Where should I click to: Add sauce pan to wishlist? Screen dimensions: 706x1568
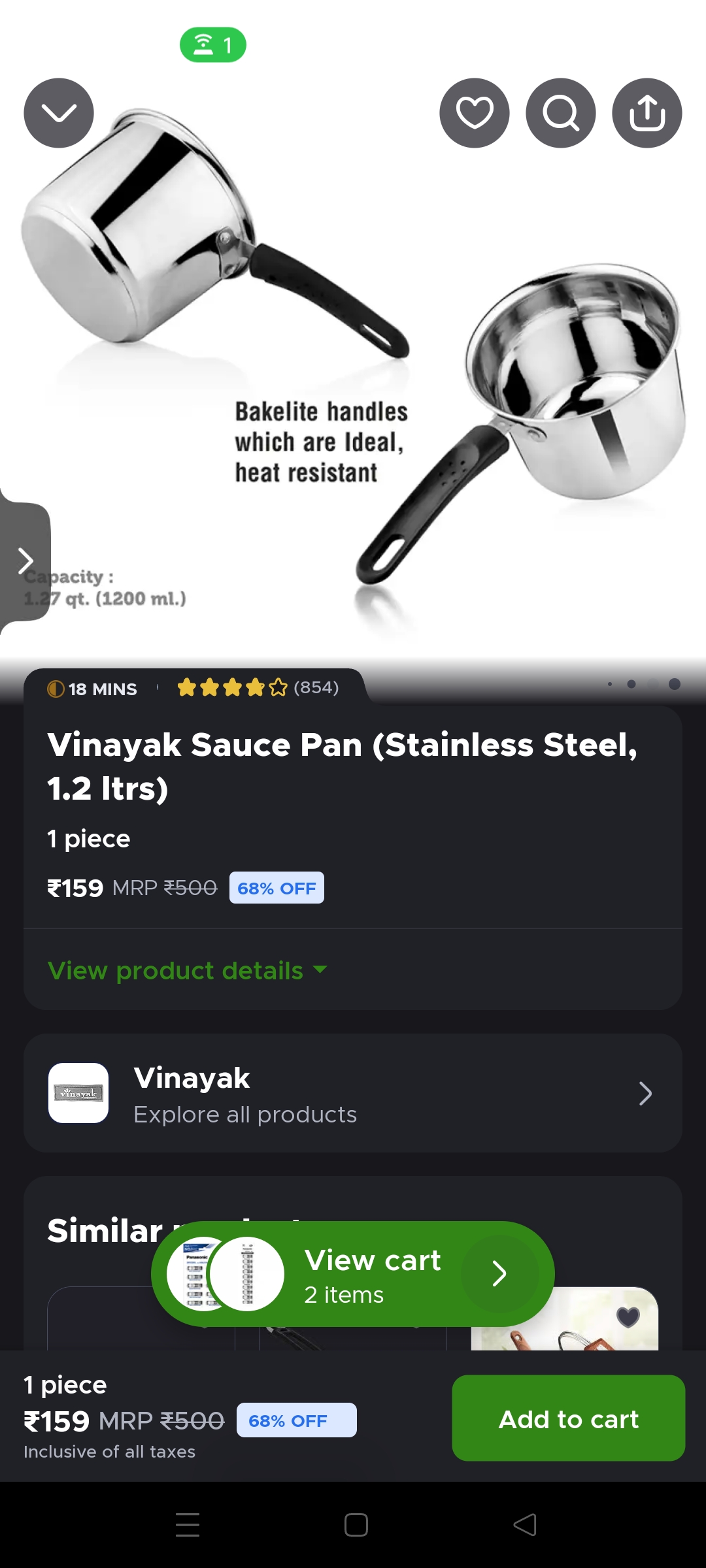475,113
